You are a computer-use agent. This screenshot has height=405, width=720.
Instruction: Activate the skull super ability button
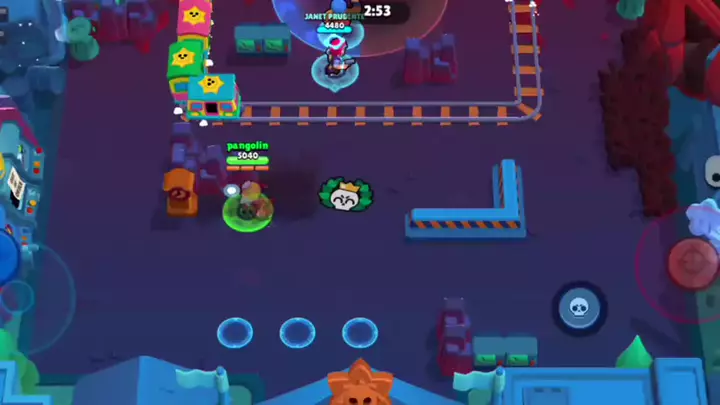click(x=579, y=308)
